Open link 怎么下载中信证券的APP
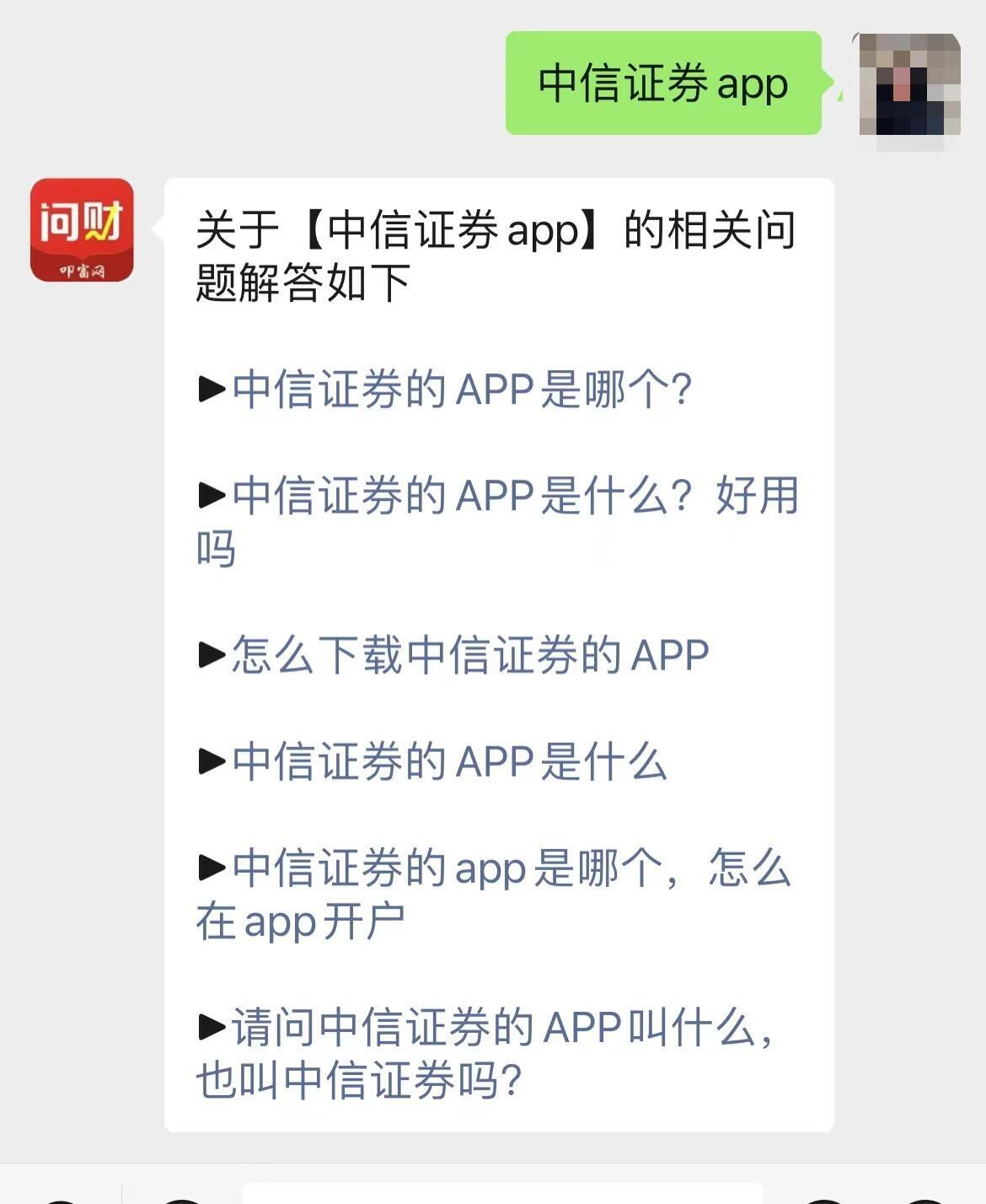This screenshot has width=986, height=1204. pos(469,655)
